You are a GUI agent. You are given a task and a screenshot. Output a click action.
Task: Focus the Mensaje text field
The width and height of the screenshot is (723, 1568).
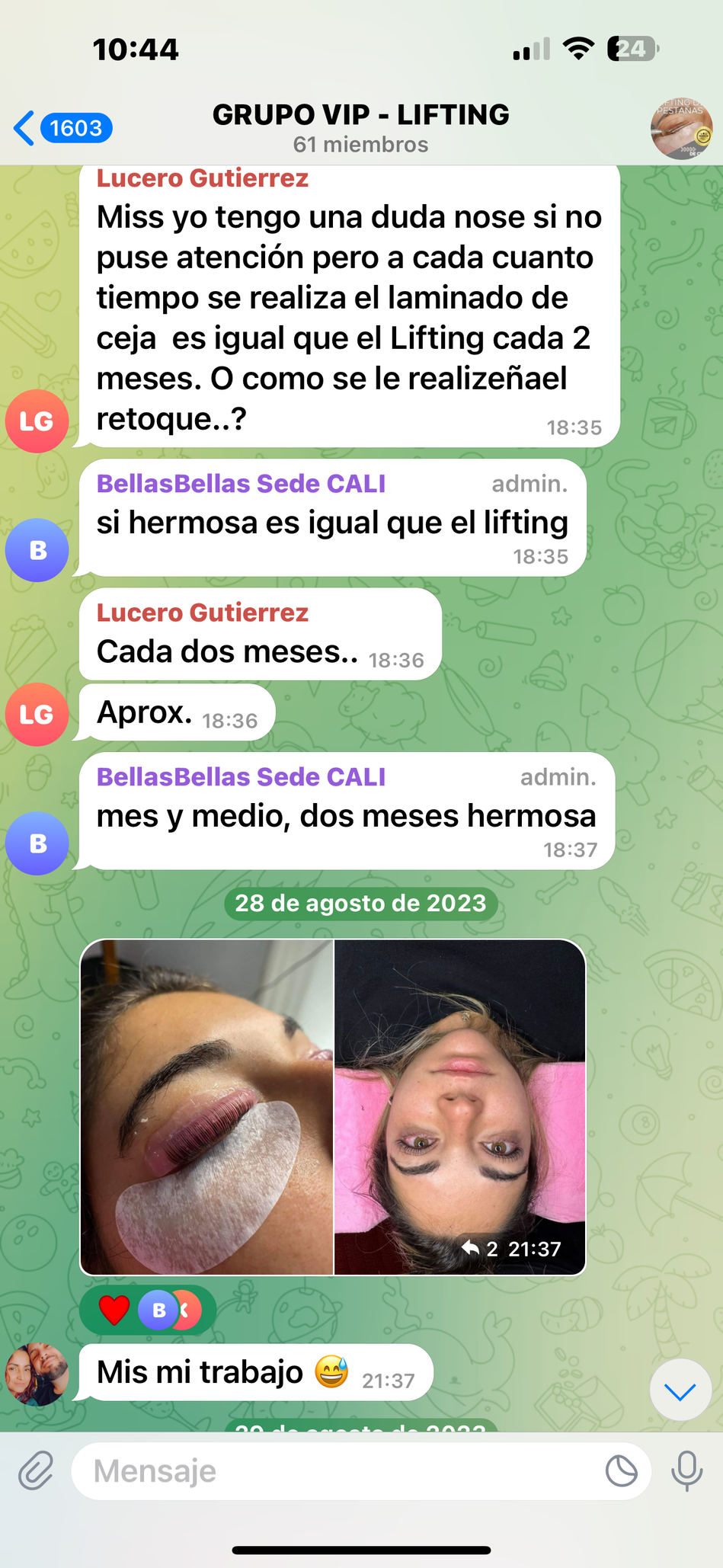point(335,1470)
